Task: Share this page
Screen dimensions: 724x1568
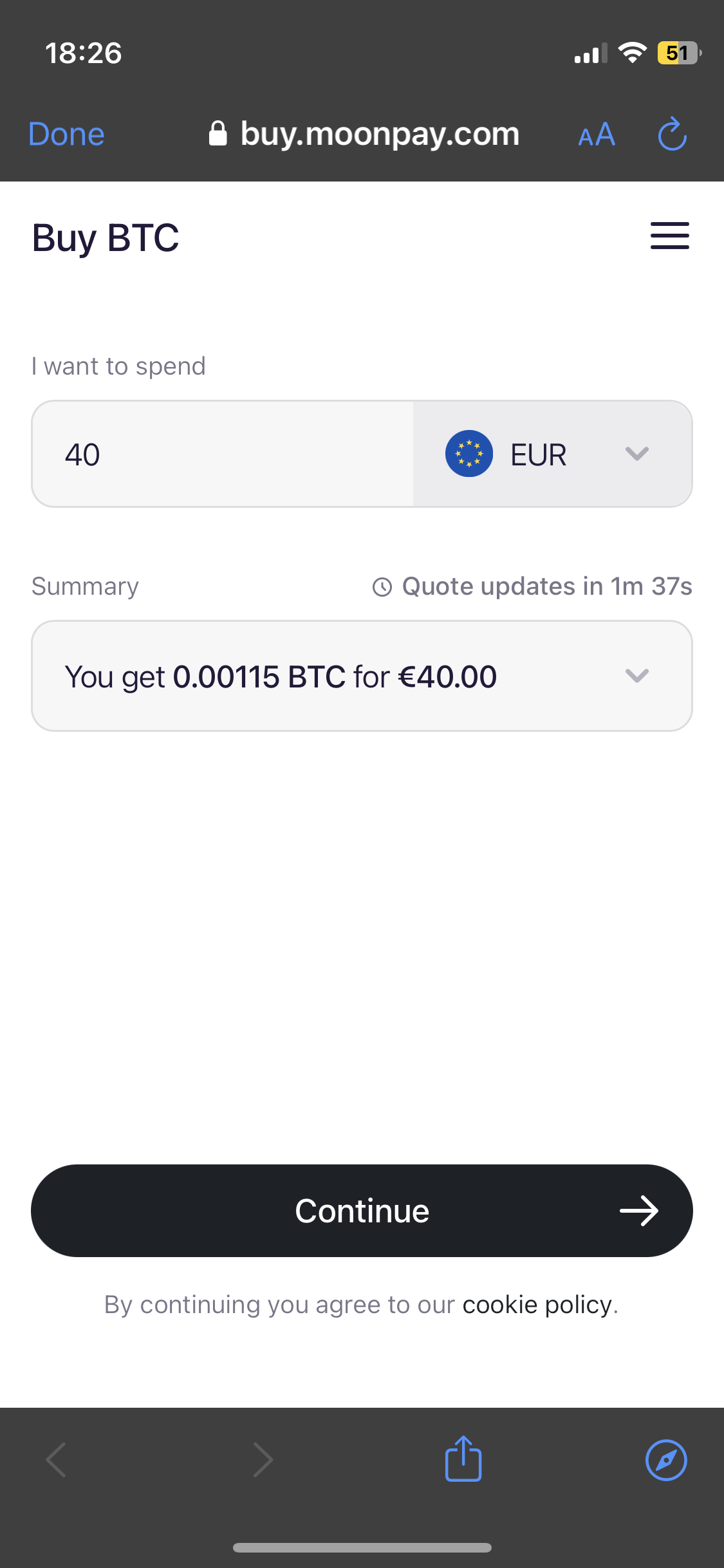Action: pyautogui.click(x=463, y=1459)
